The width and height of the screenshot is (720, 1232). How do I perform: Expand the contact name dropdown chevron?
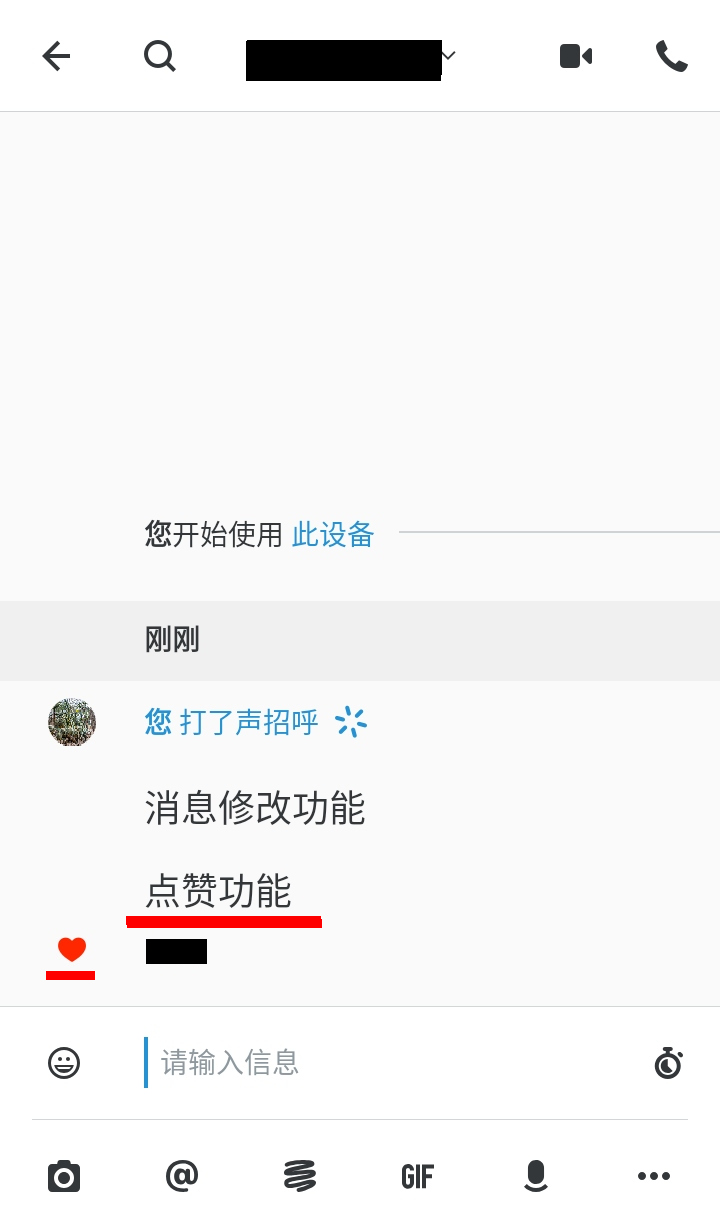point(449,55)
